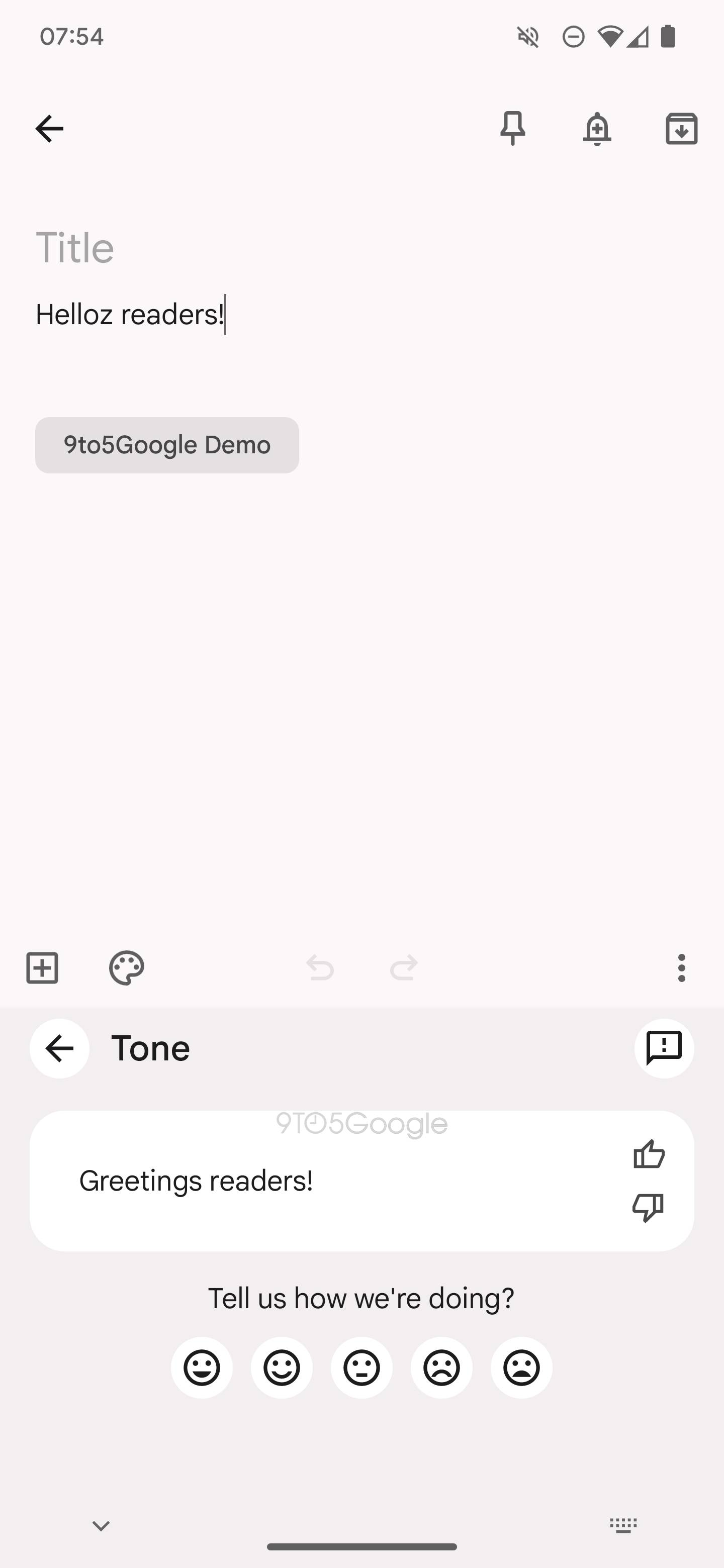Select the suggestion 'Greetings readers!'
Image resolution: width=724 pixels, height=1568 pixels.
pos(196,1181)
